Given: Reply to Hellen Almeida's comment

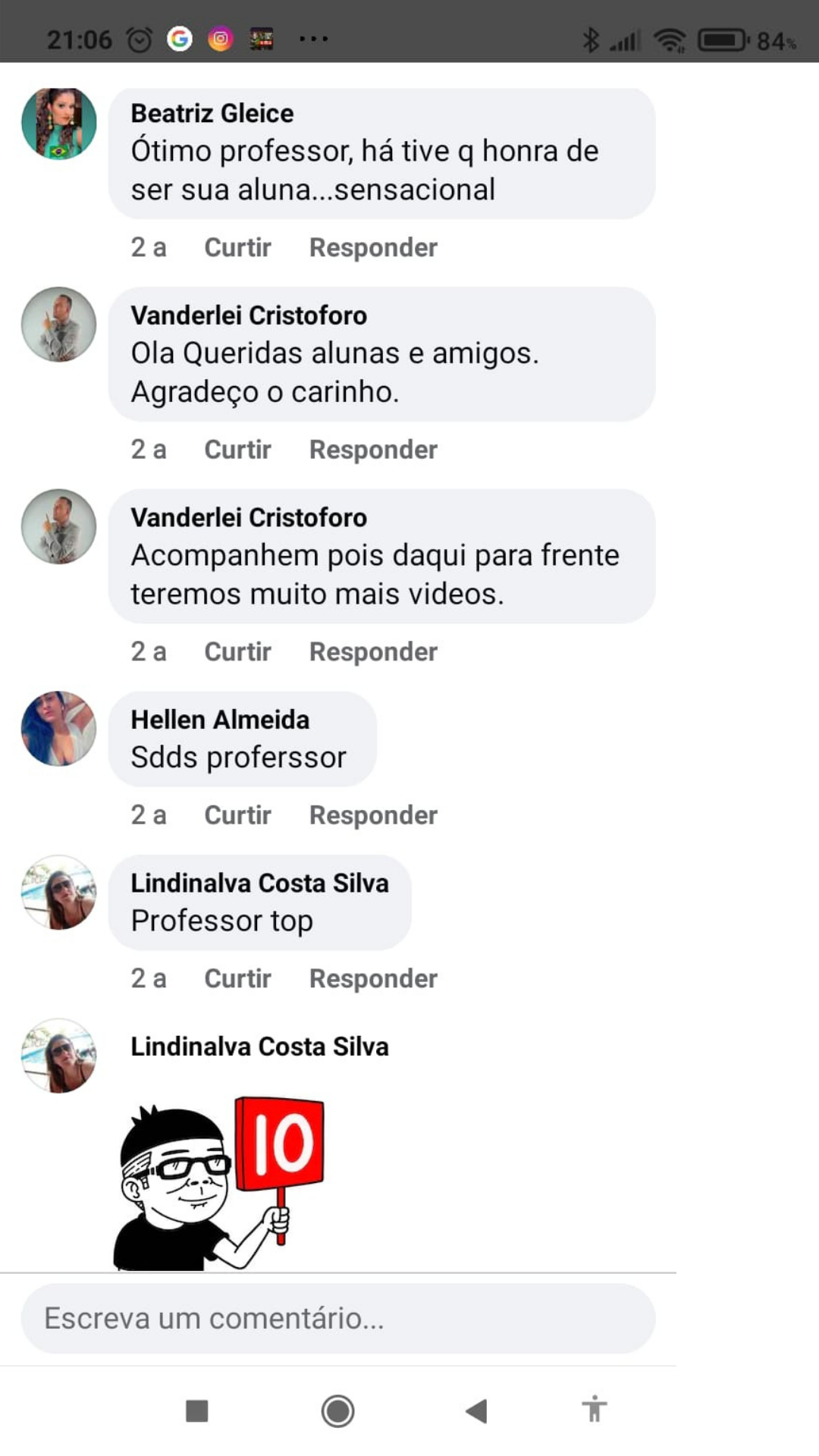Looking at the screenshot, I should coord(373,815).
